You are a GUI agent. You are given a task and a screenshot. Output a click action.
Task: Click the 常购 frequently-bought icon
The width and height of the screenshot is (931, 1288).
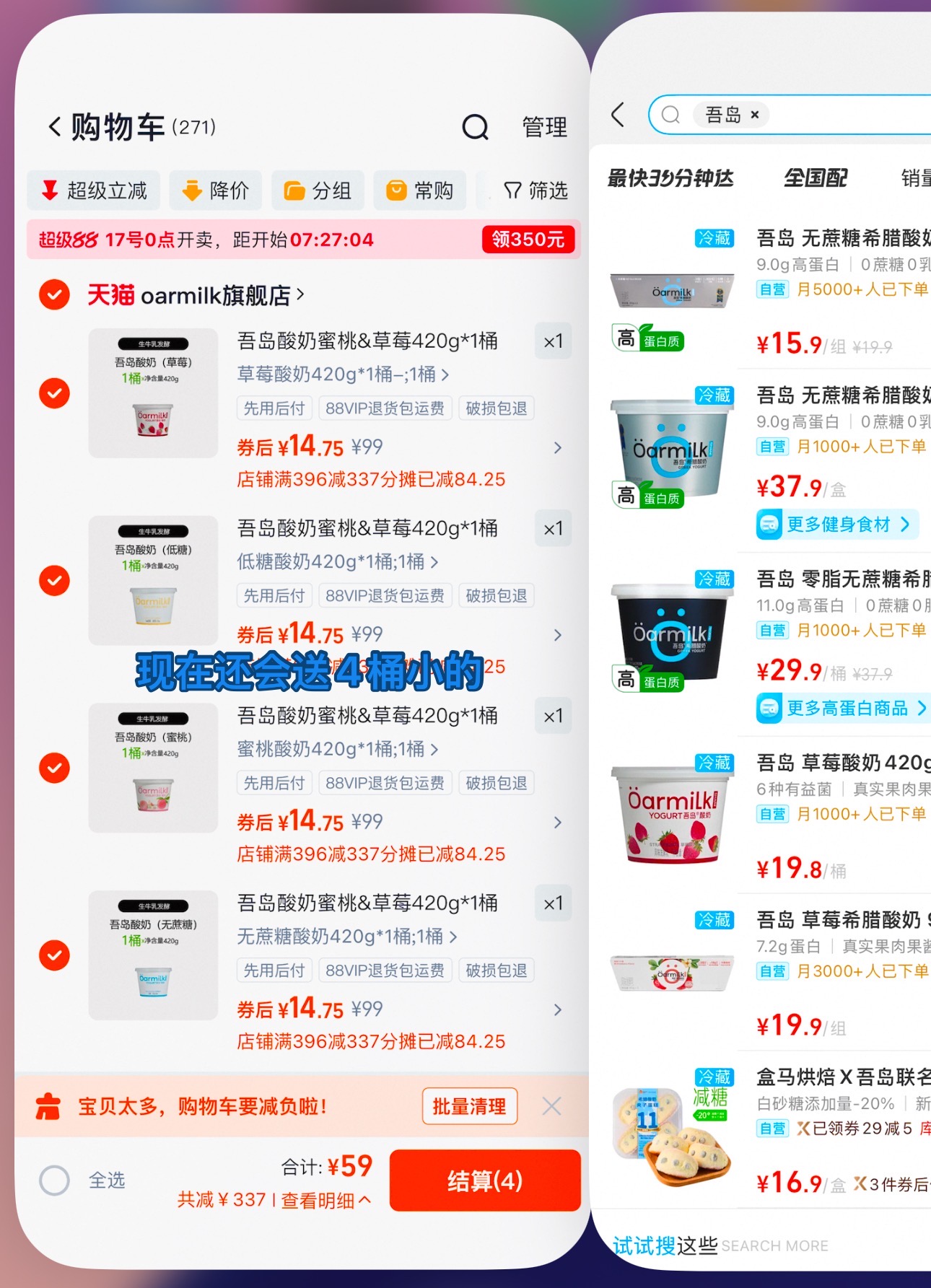(395, 190)
